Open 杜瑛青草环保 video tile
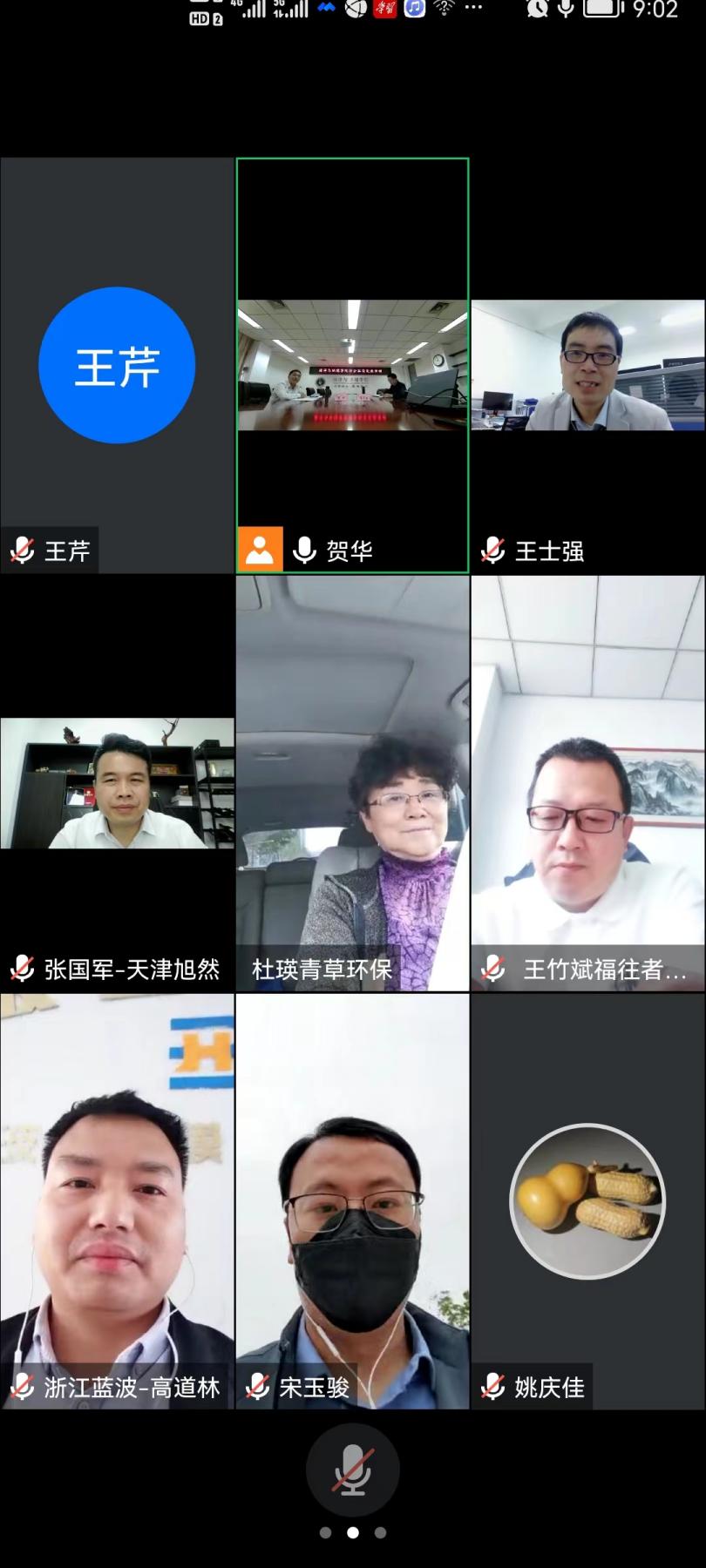 (x=352, y=784)
